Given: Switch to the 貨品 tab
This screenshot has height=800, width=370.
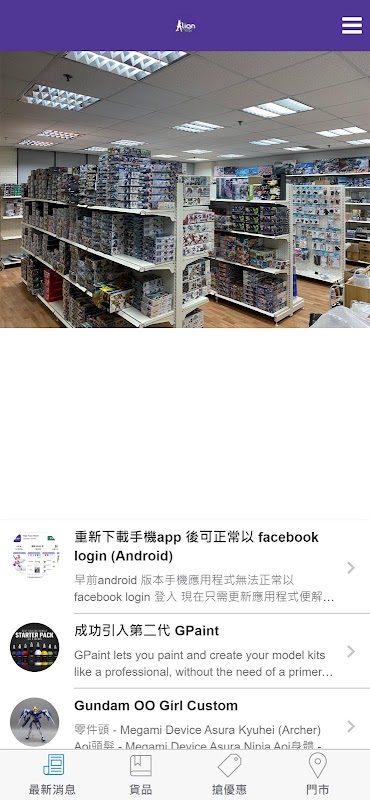Looking at the screenshot, I should coord(141,774).
